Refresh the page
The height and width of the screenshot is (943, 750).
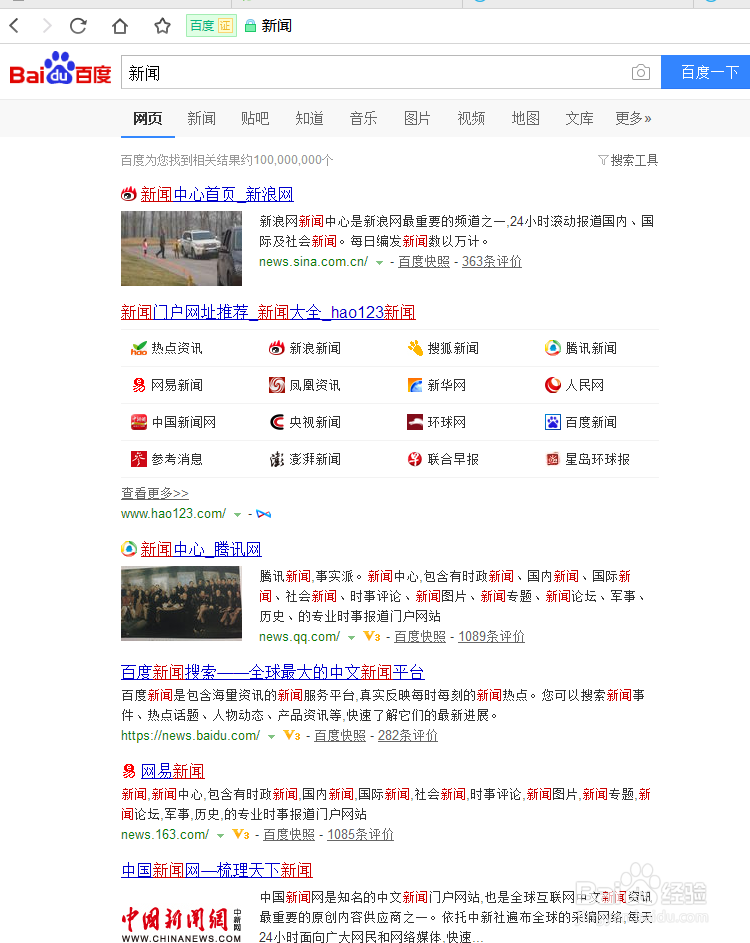(x=78, y=25)
